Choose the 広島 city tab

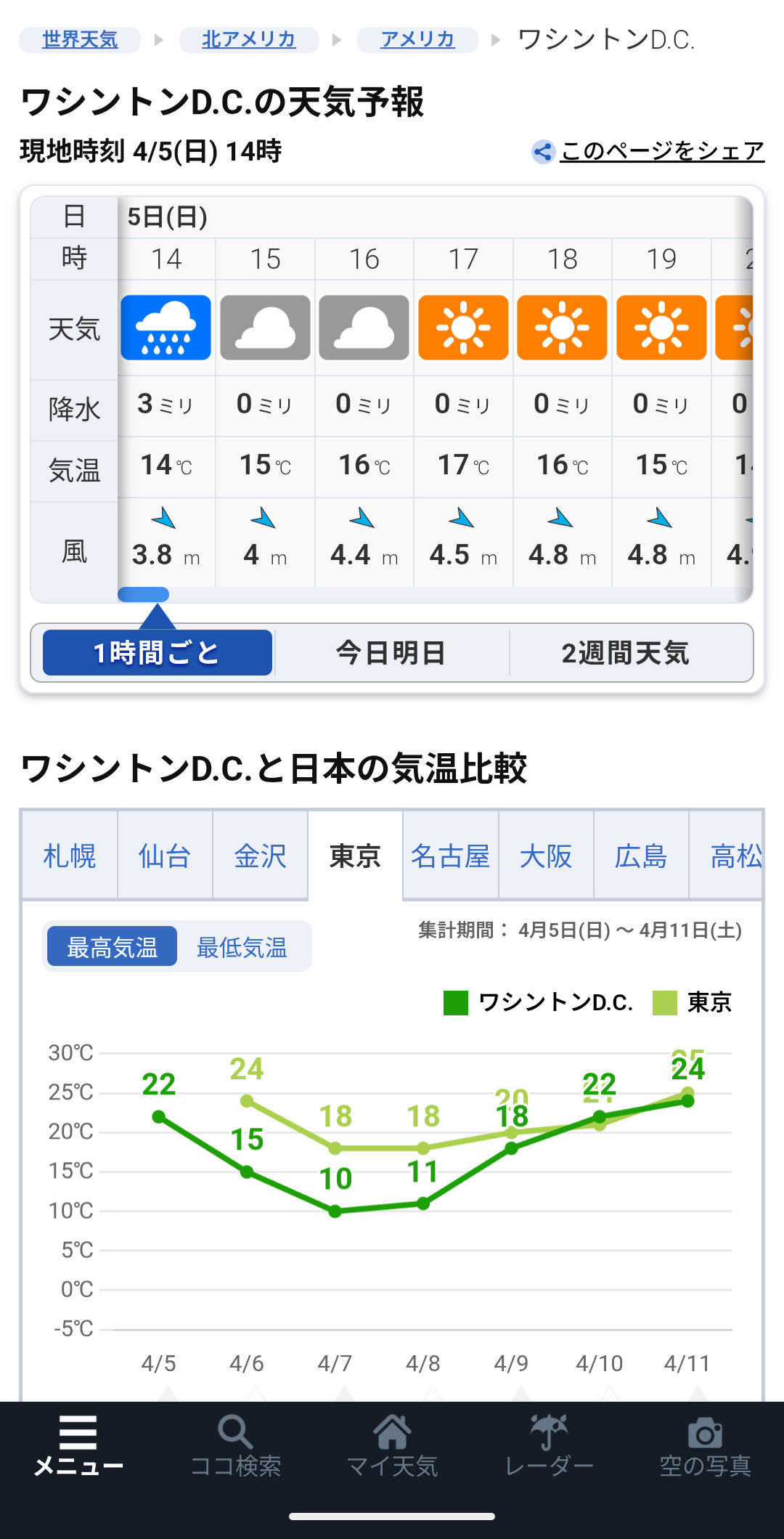coord(641,856)
